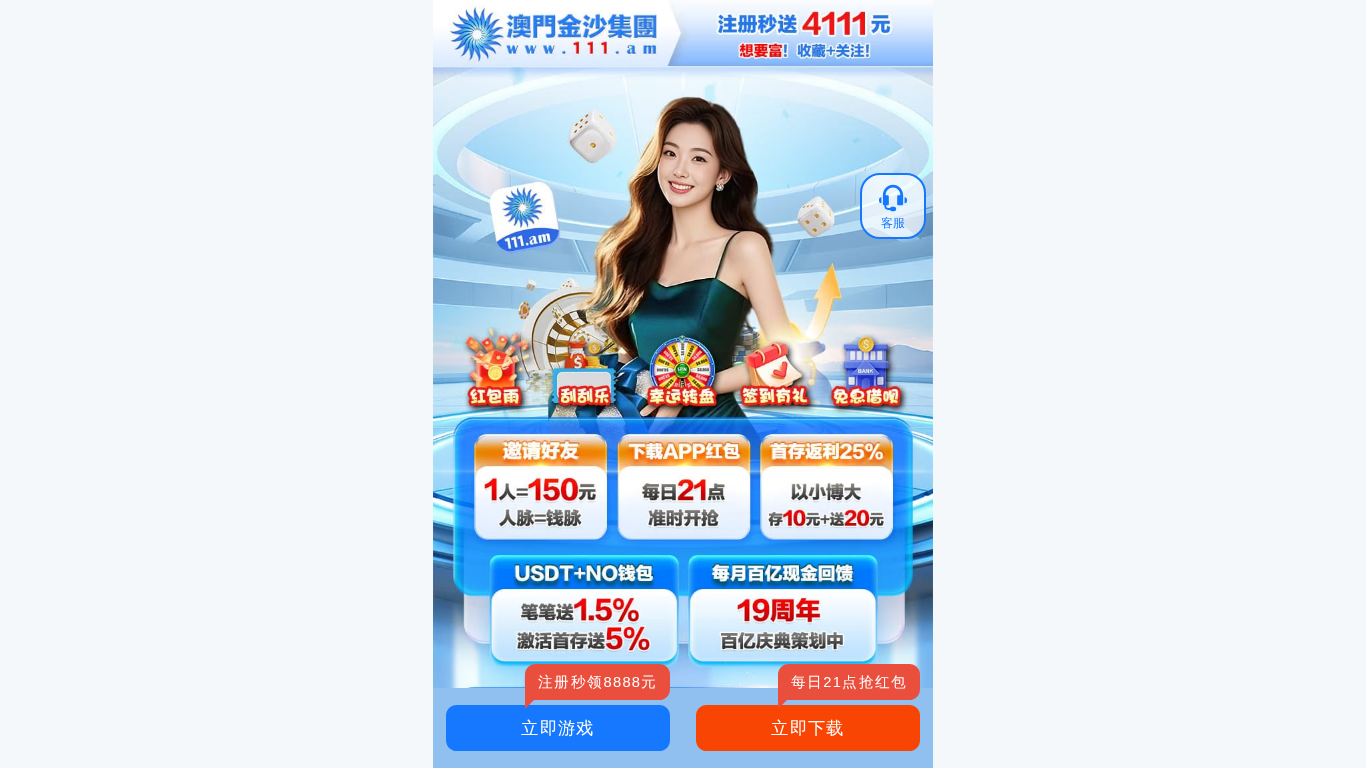Tap the 立即游戏 button
Image resolution: width=1366 pixels, height=768 pixels.
[x=557, y=728]
